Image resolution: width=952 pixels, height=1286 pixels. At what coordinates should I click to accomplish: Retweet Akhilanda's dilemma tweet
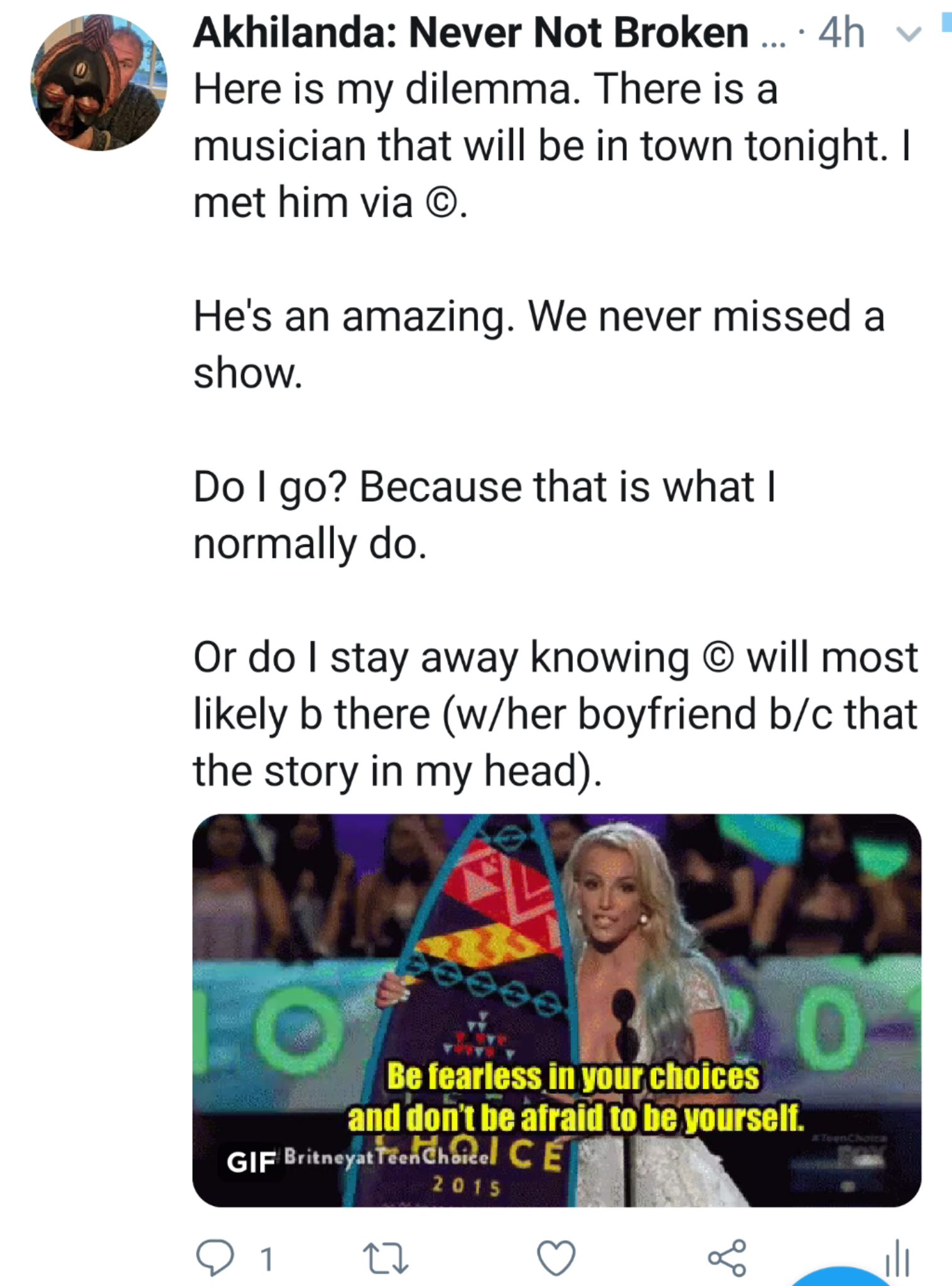coord(386,1258)
